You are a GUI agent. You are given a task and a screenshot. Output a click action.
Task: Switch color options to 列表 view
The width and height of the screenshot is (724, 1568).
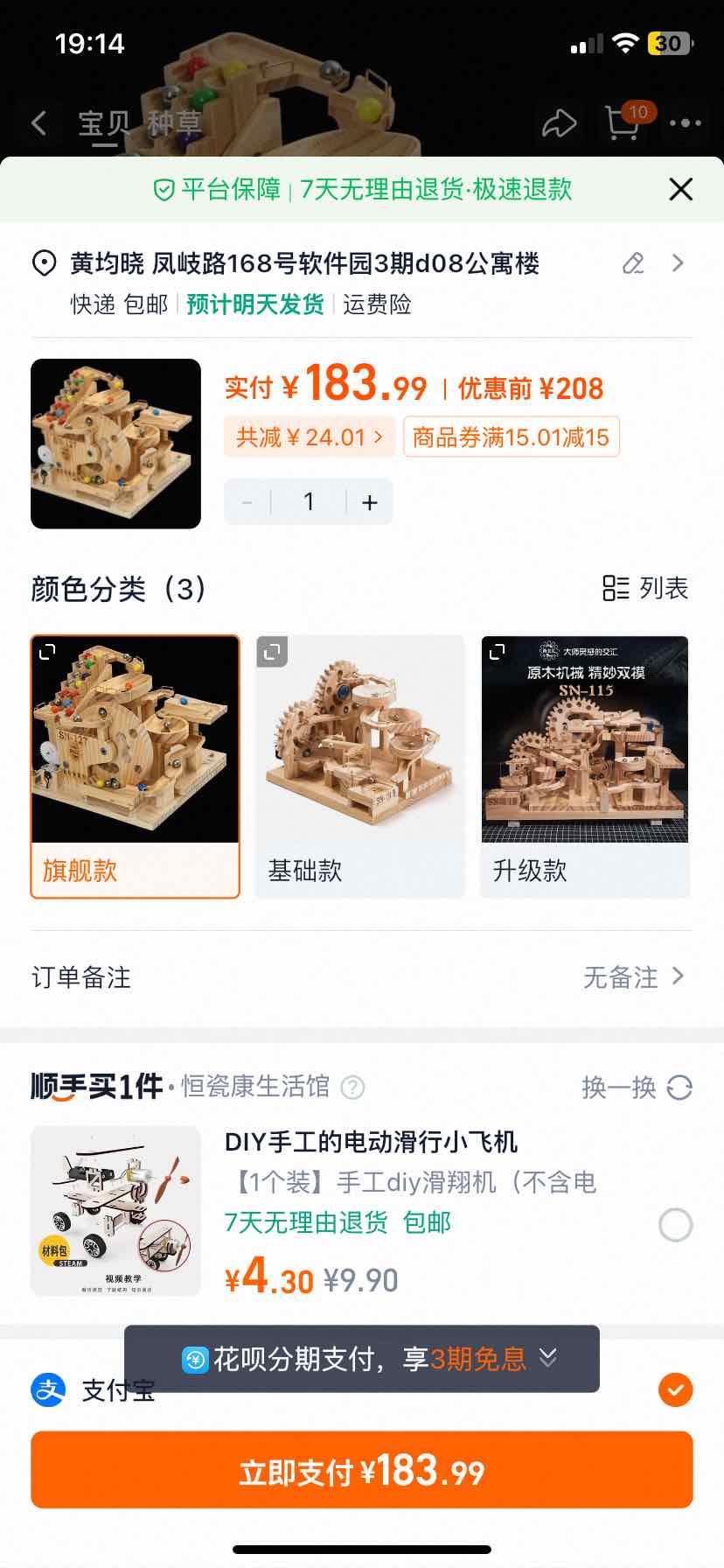tap(645, 588)
